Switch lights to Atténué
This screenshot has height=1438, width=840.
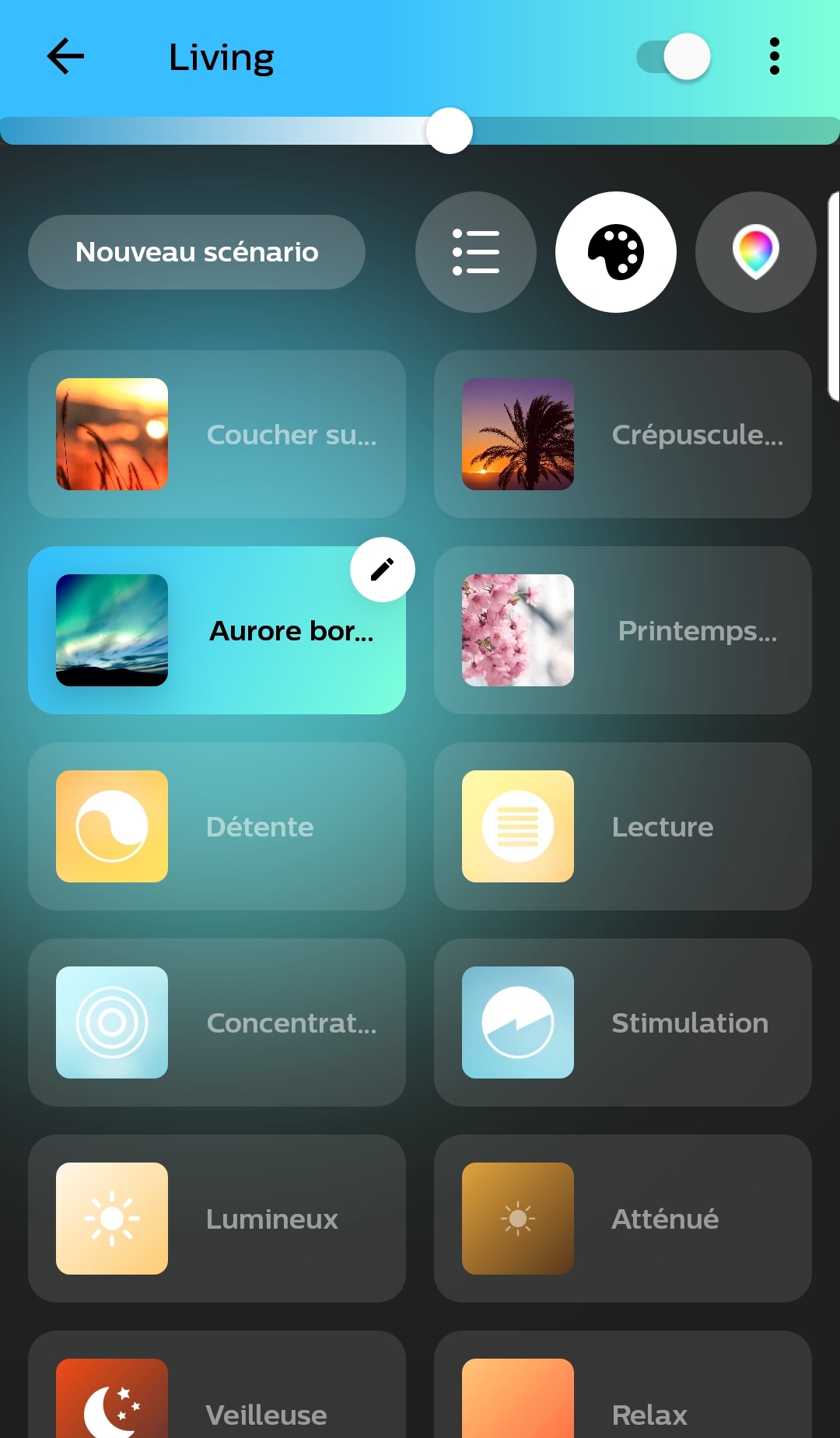tap(623, 1219)
